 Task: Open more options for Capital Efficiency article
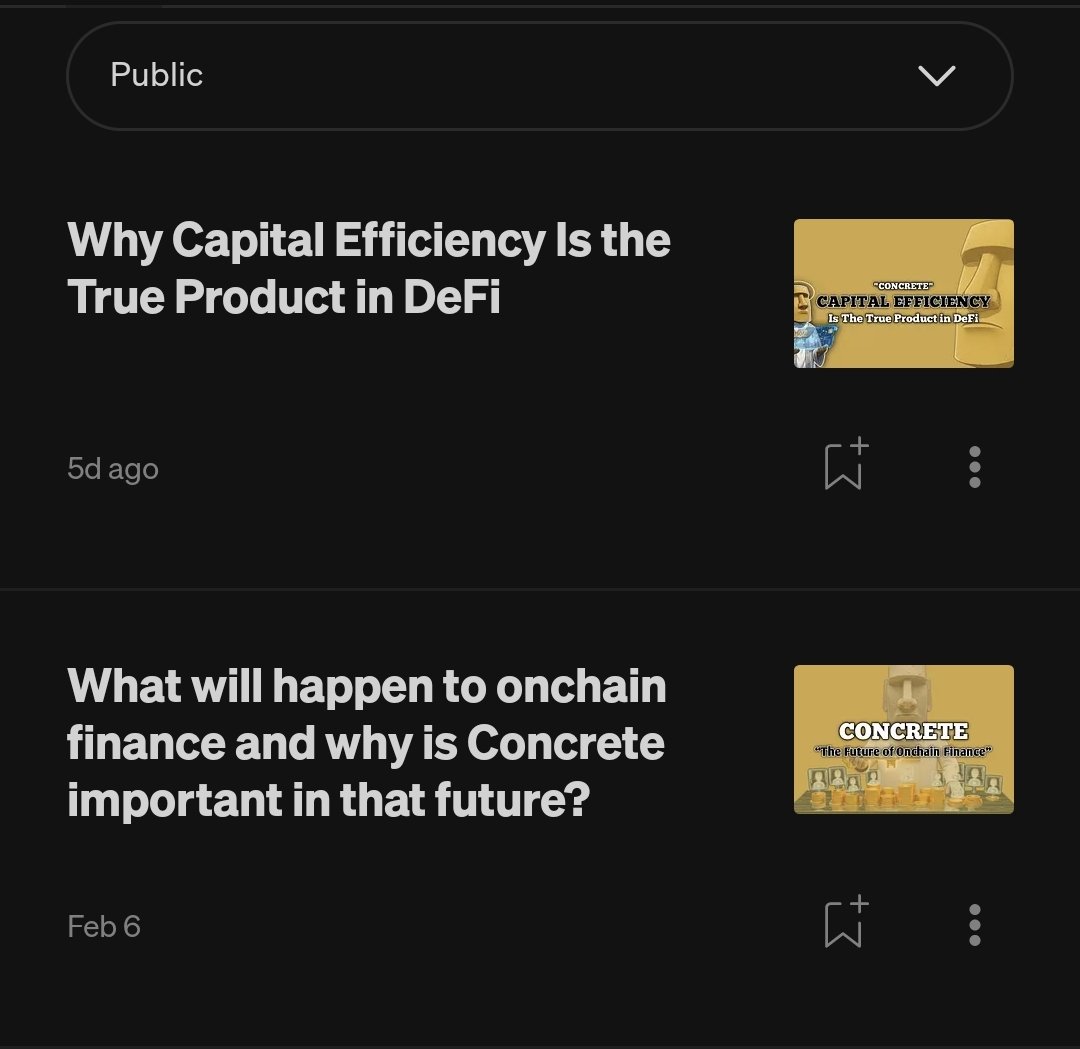point(974,467)
